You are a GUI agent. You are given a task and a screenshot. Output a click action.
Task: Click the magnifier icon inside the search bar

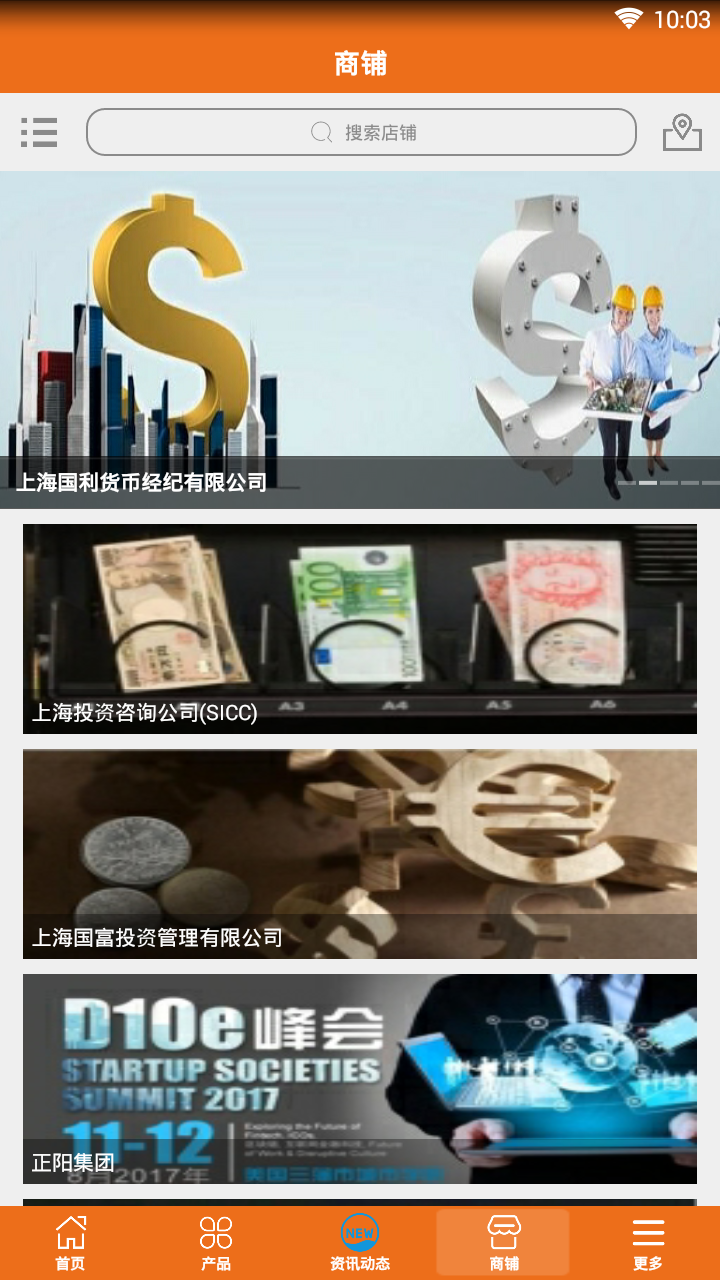[320, 132]
